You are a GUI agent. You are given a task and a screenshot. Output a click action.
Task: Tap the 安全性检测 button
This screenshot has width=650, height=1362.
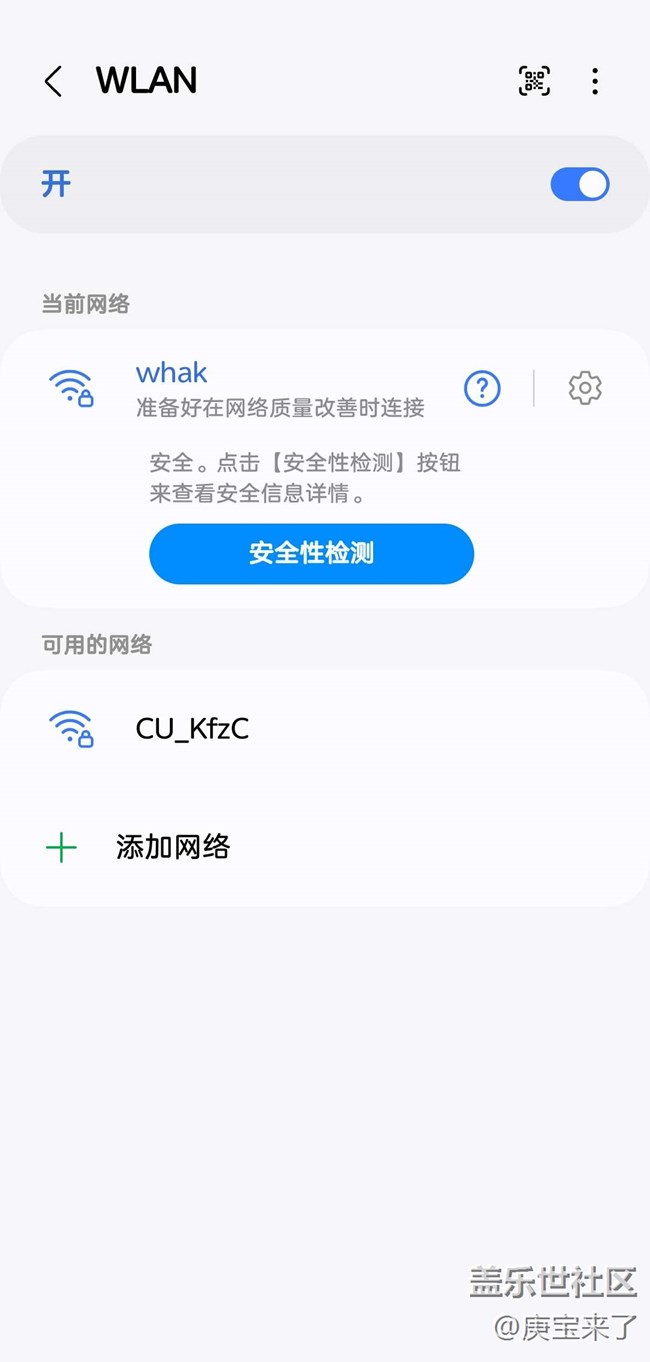(311, 553)
